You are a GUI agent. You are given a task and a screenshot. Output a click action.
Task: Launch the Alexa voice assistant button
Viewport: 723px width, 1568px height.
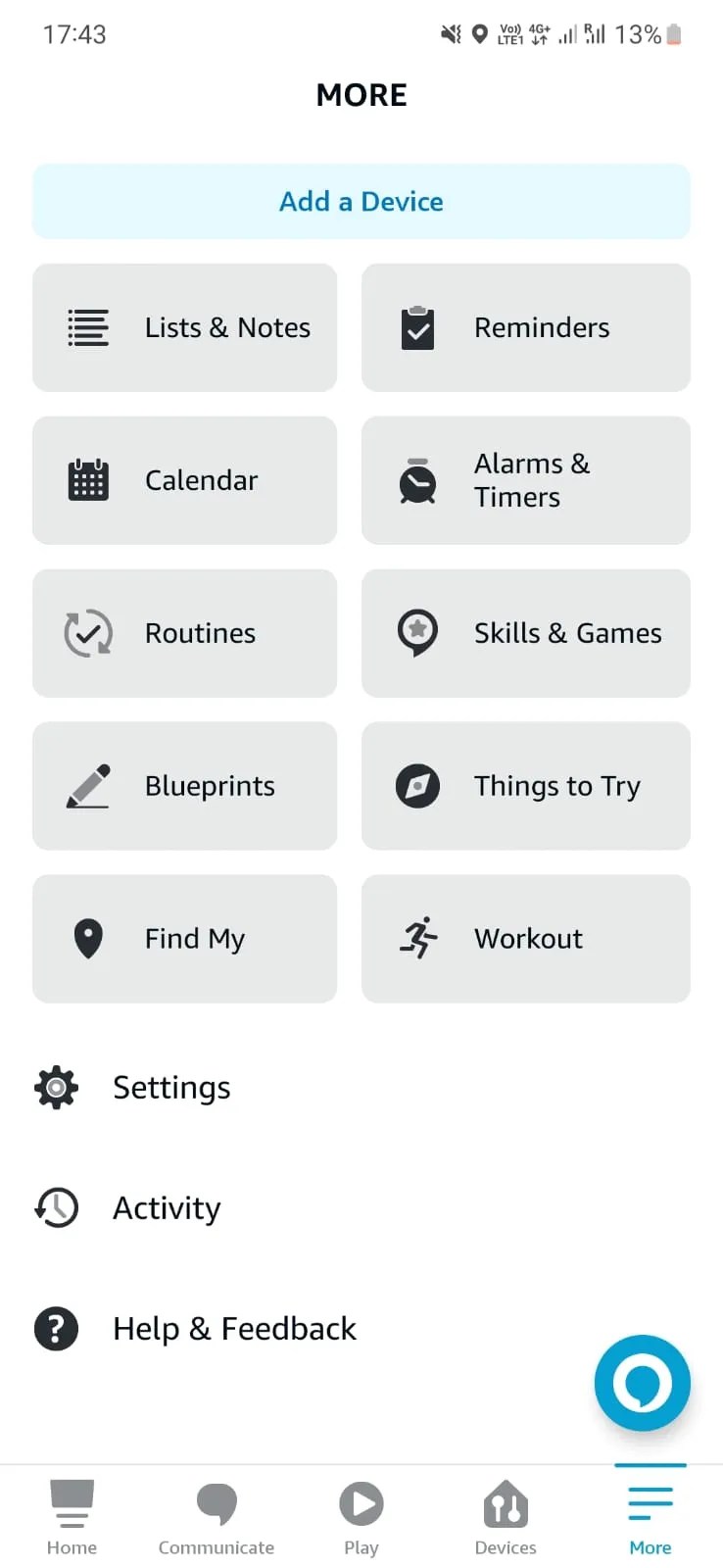642,1384
